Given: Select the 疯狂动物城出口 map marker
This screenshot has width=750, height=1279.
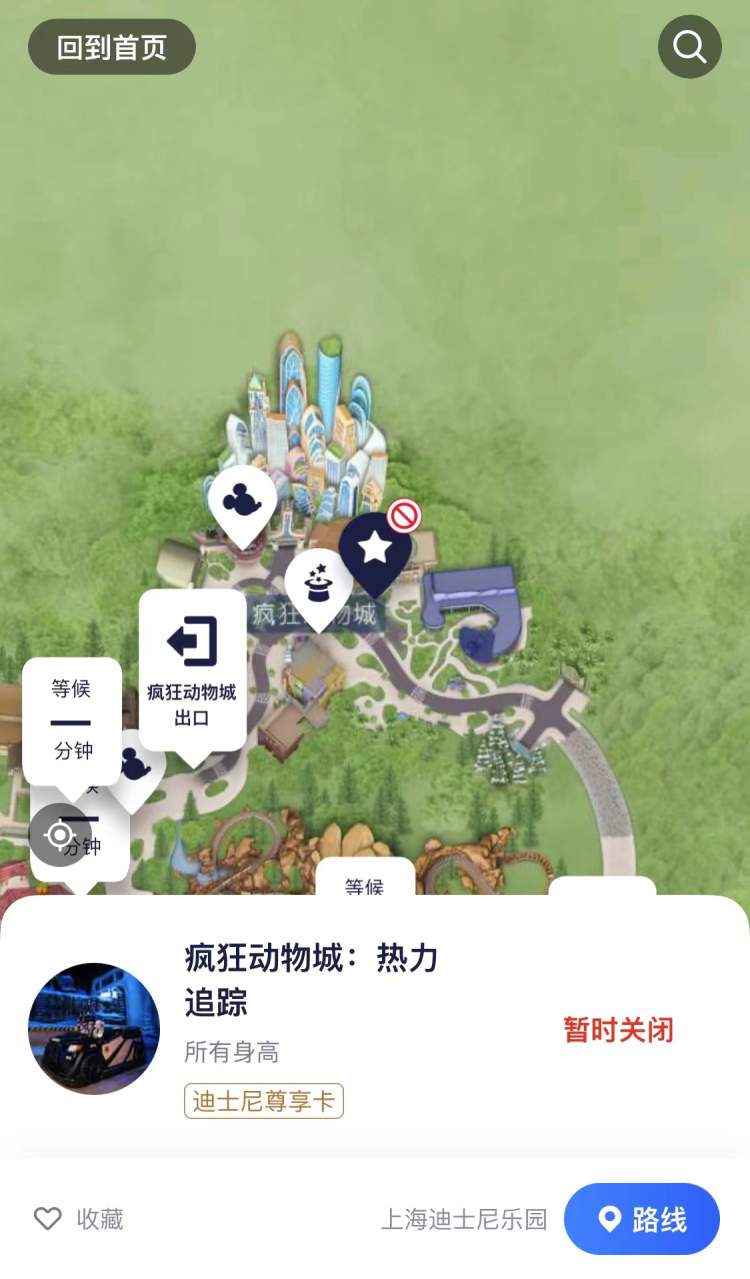Looking at the screenshot, I should [192, 667].
